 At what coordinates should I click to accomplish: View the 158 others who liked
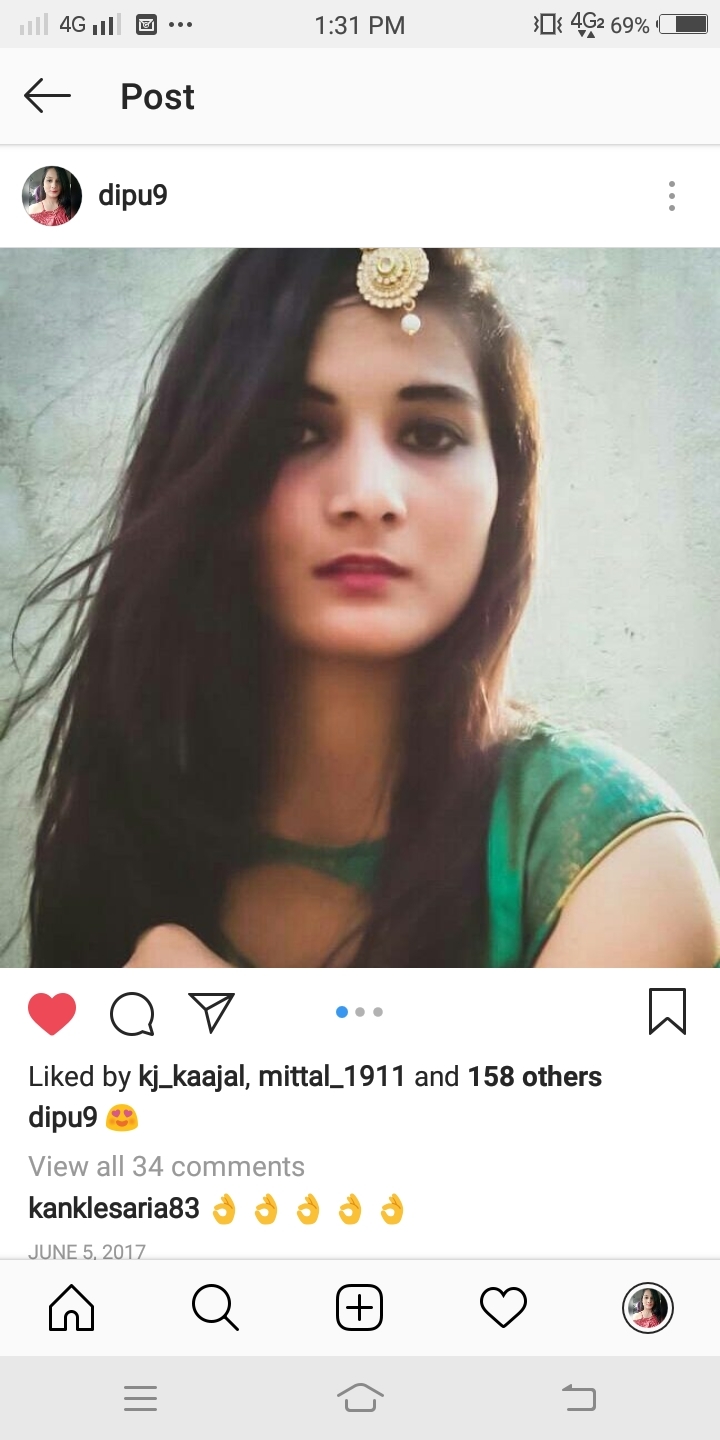535,1077
